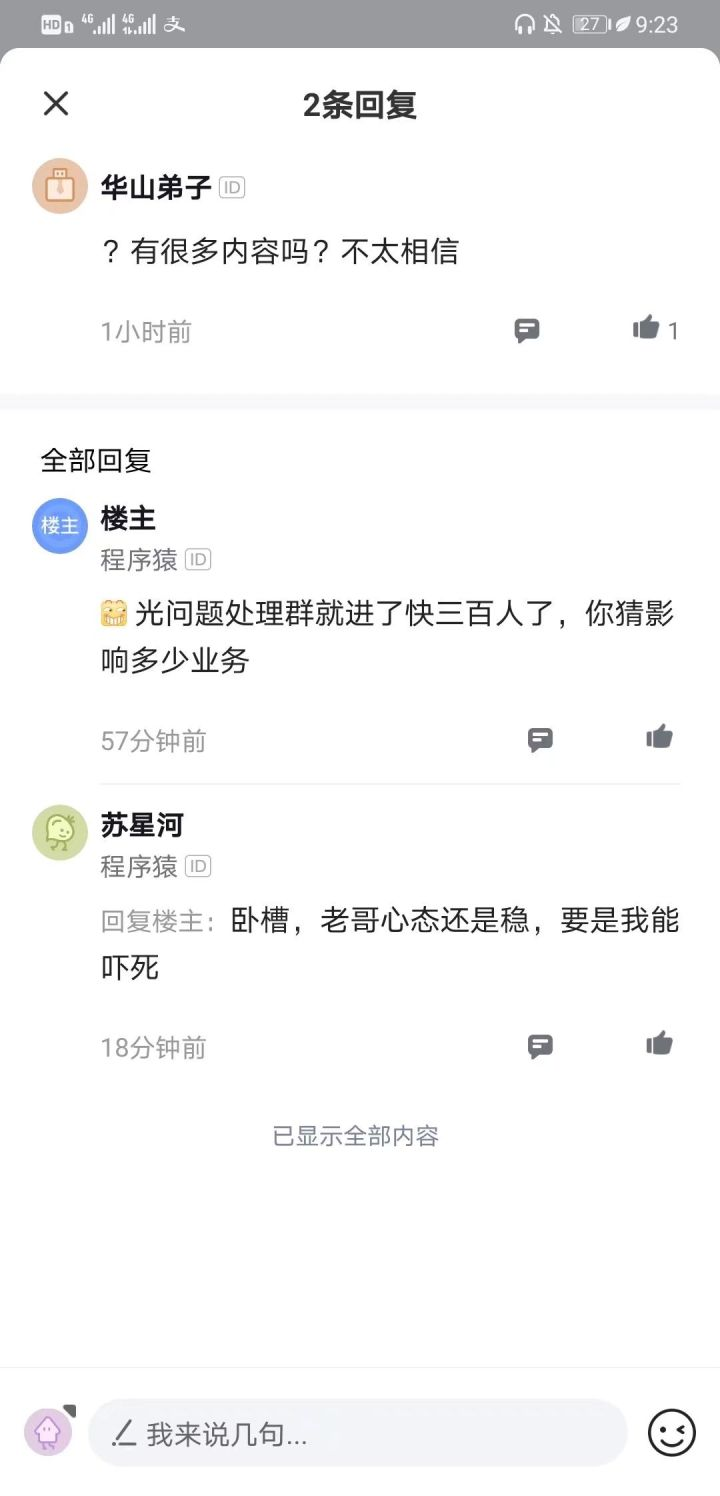This screenshot has height=1496, width=720.
Task: Tap the 我来说几句 input field
Action: pyautogui.click(x=358, y=1434)
